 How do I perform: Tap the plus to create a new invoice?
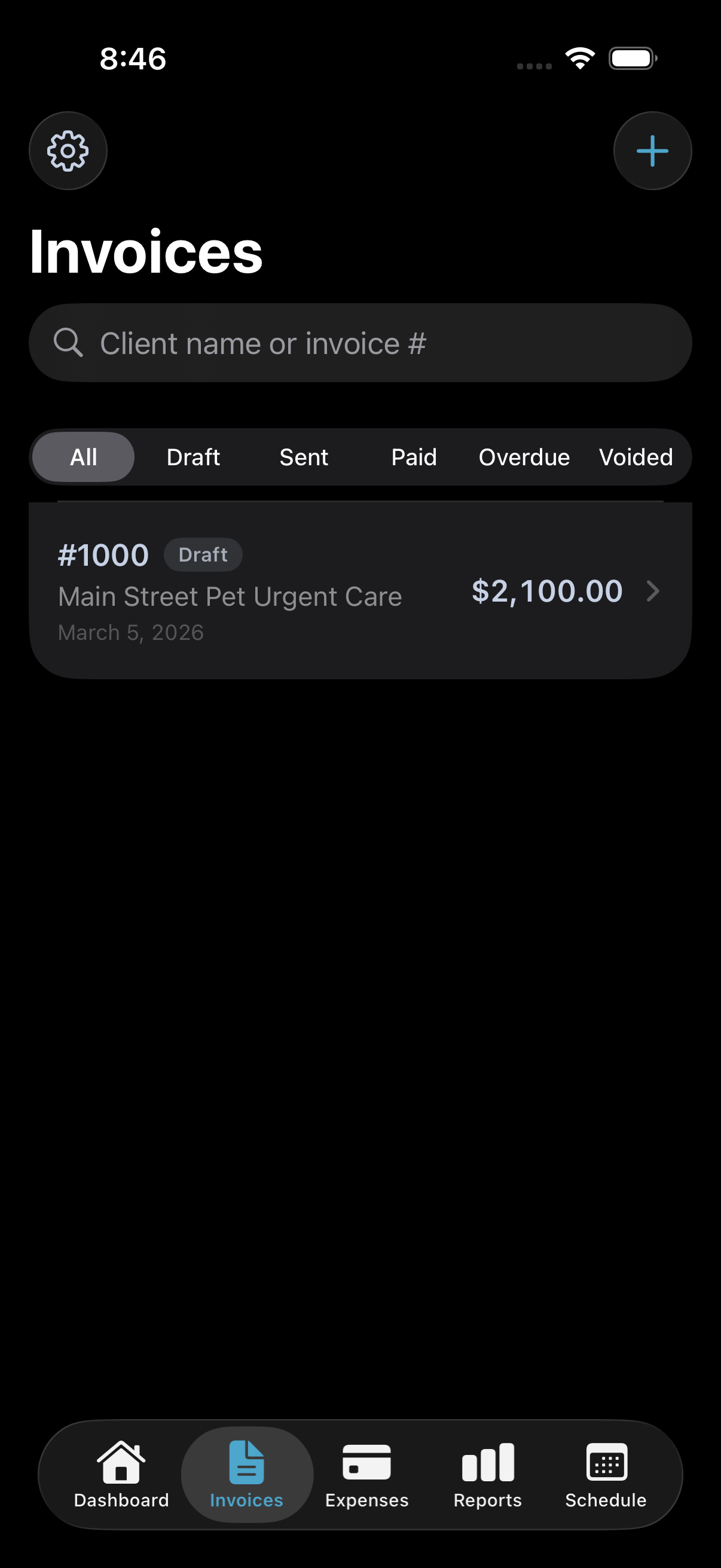click(652, 151)
